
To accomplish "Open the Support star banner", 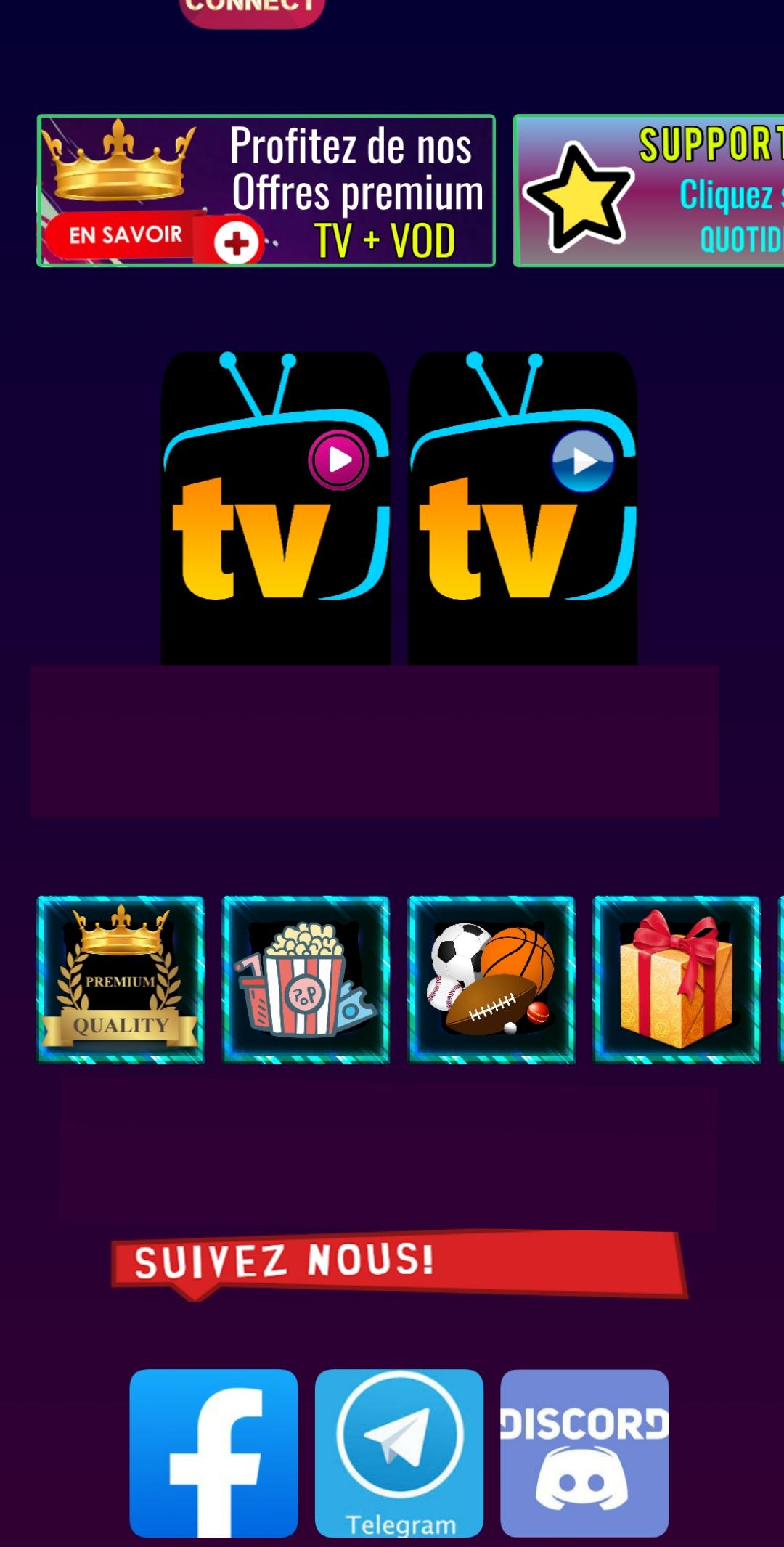I will pyautogui.click(x=648, y=191).
